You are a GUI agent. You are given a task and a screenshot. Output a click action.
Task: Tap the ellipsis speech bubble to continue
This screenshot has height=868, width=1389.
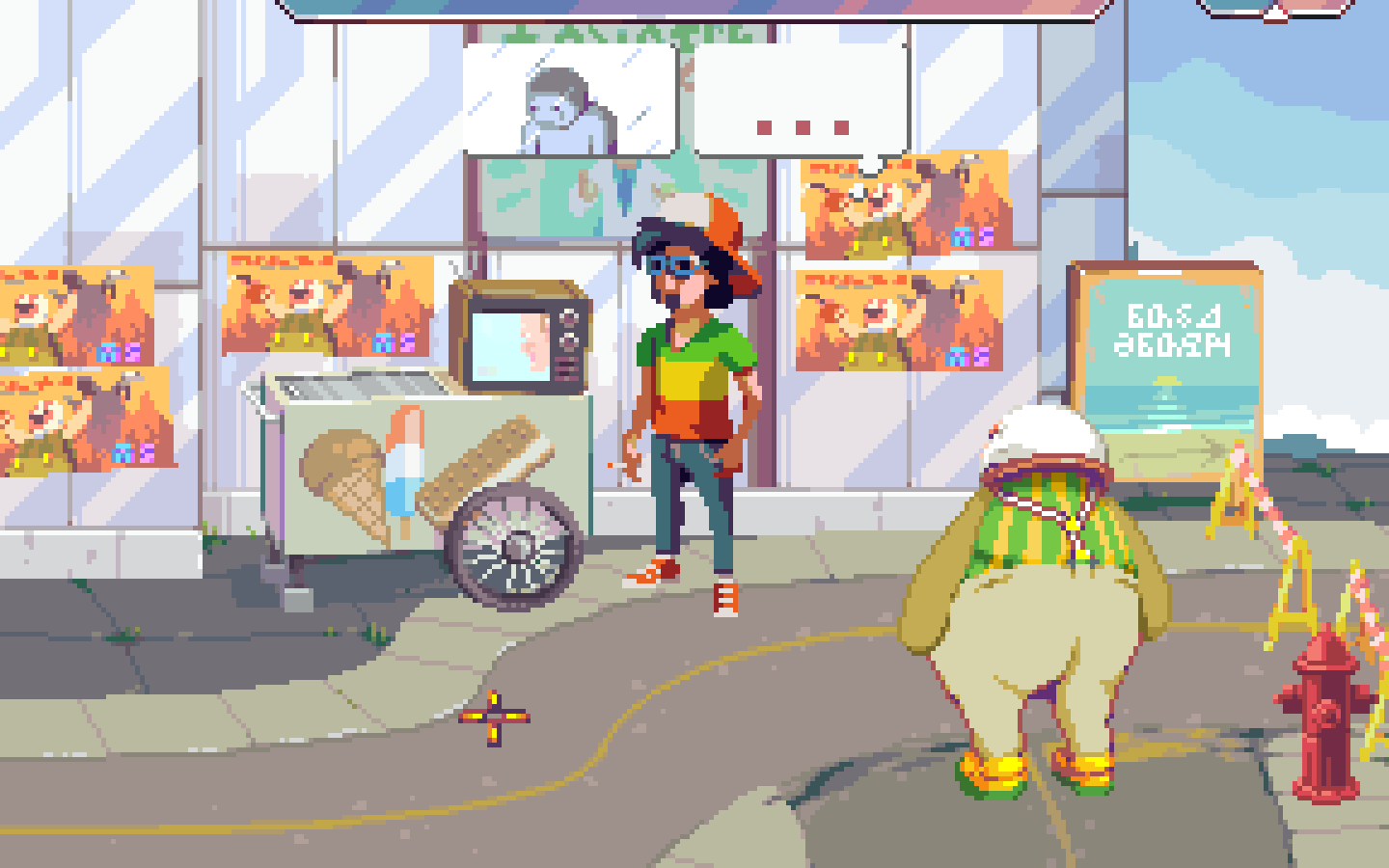[x=802, y=101]
